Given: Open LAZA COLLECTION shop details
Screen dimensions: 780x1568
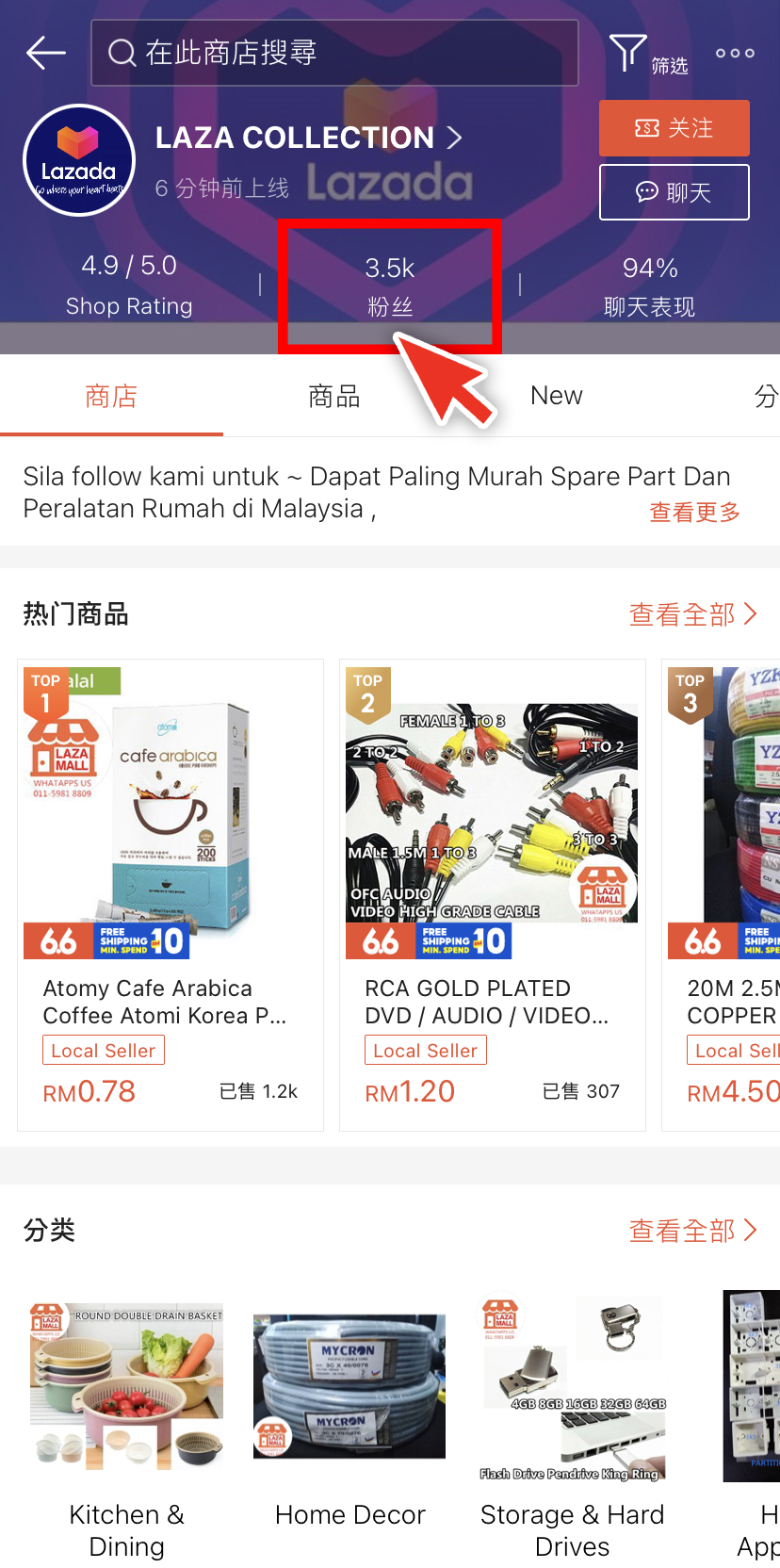Looking at the screenshot, I should [308, 139].
